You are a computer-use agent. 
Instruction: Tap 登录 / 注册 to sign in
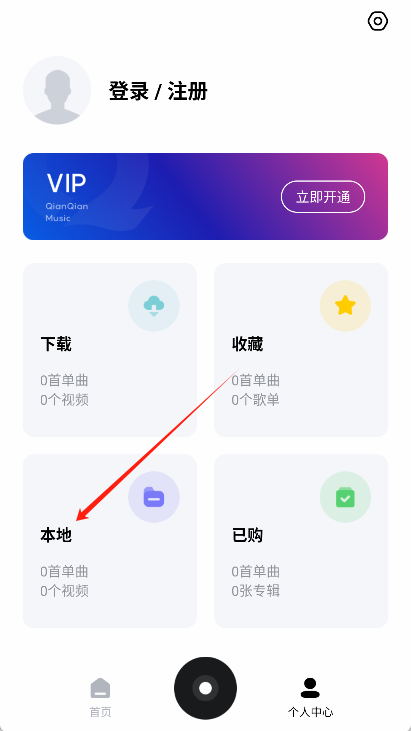point(158,91)
